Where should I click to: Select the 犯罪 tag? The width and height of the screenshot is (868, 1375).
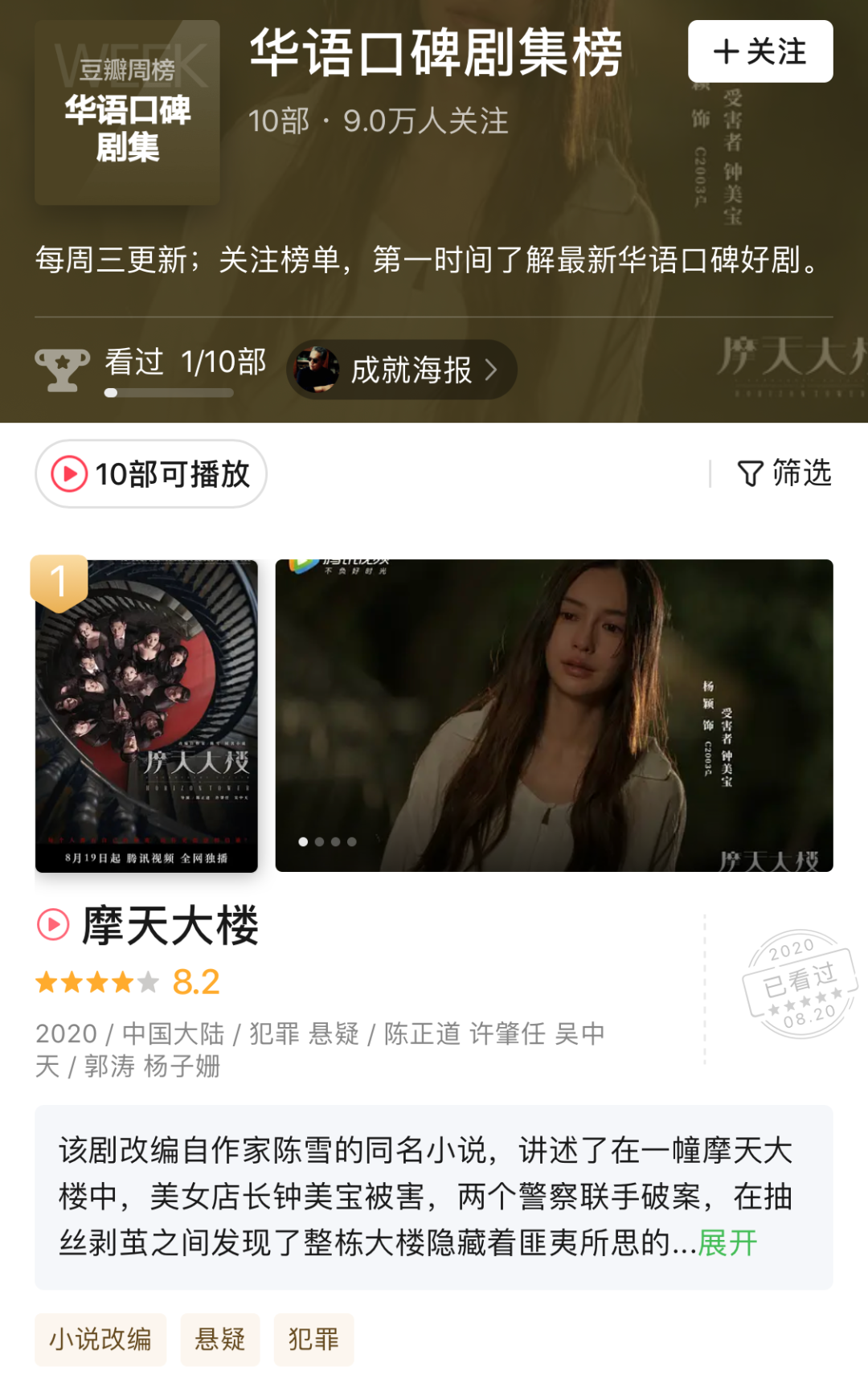313,1340
